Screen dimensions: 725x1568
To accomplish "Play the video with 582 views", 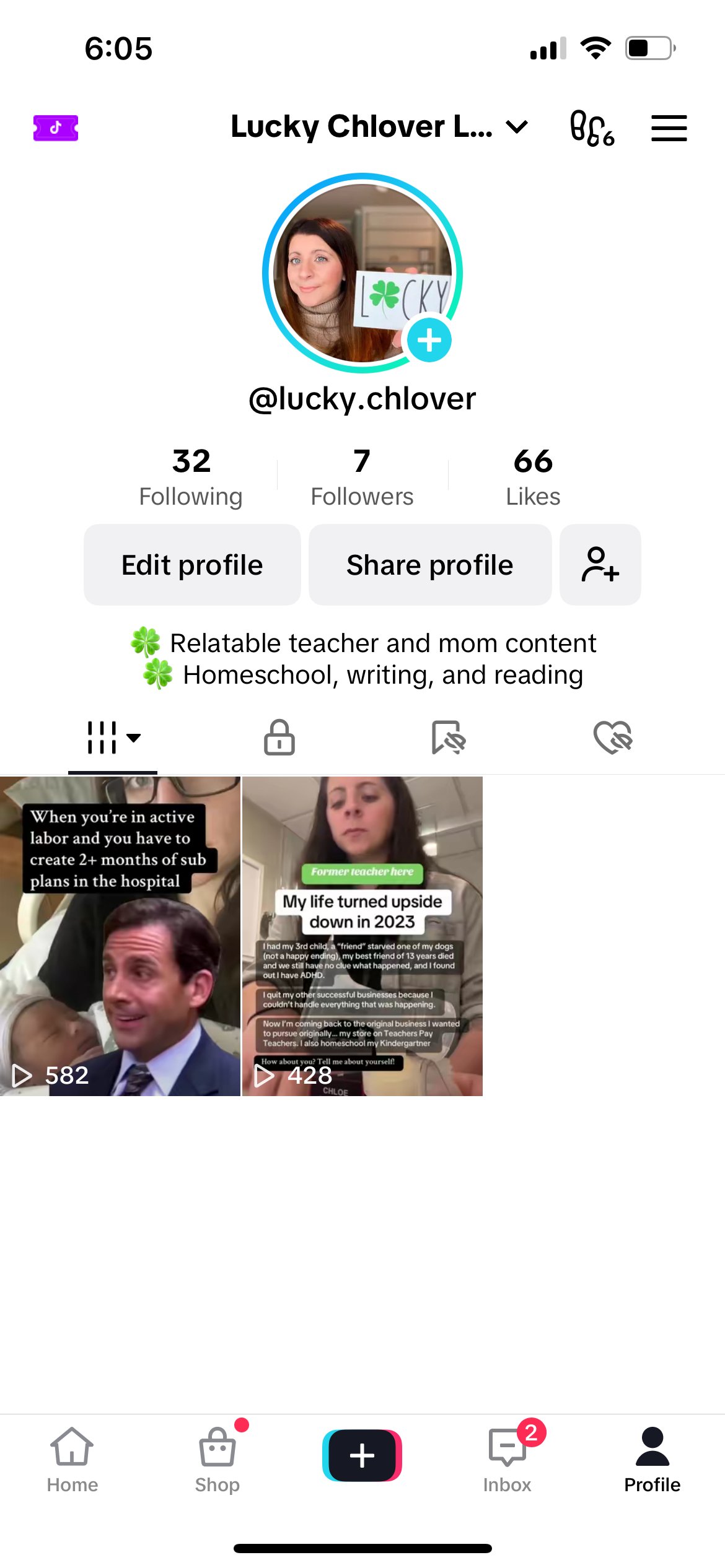I will point(120,936).
